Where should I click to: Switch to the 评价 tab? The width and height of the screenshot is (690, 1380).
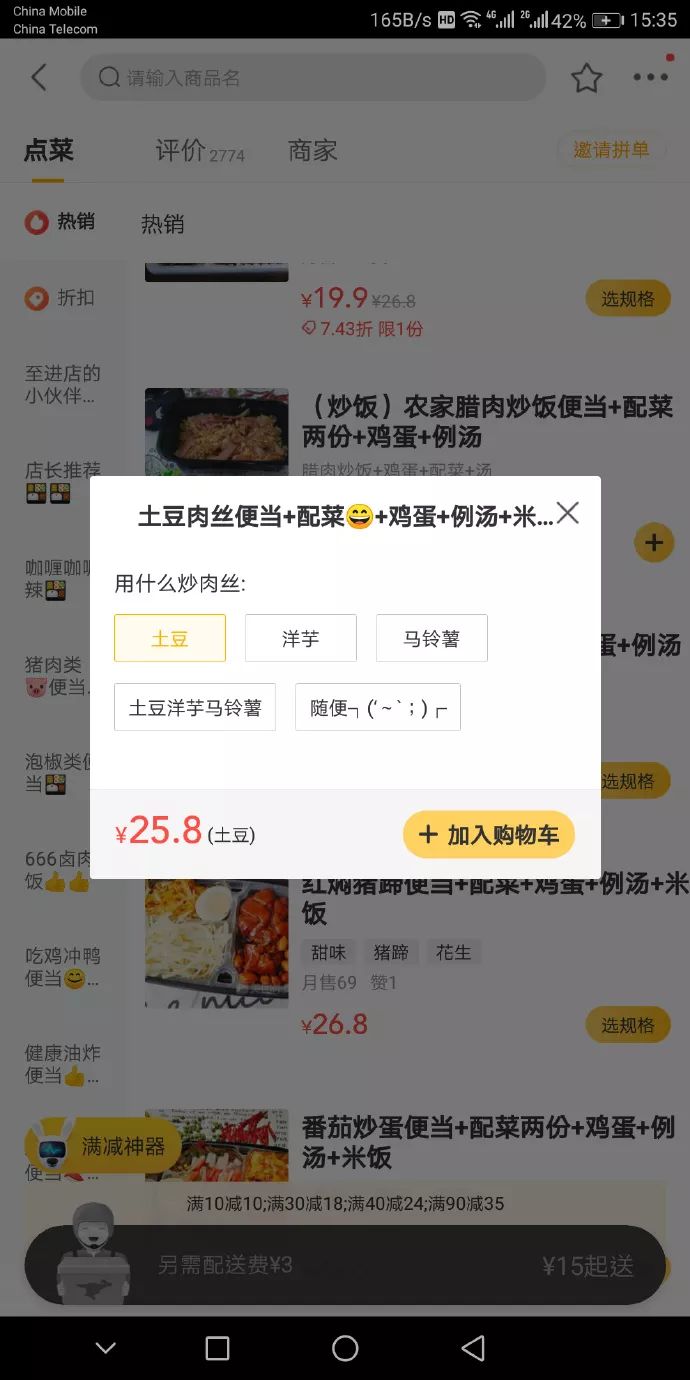click(x=198, y=151)
